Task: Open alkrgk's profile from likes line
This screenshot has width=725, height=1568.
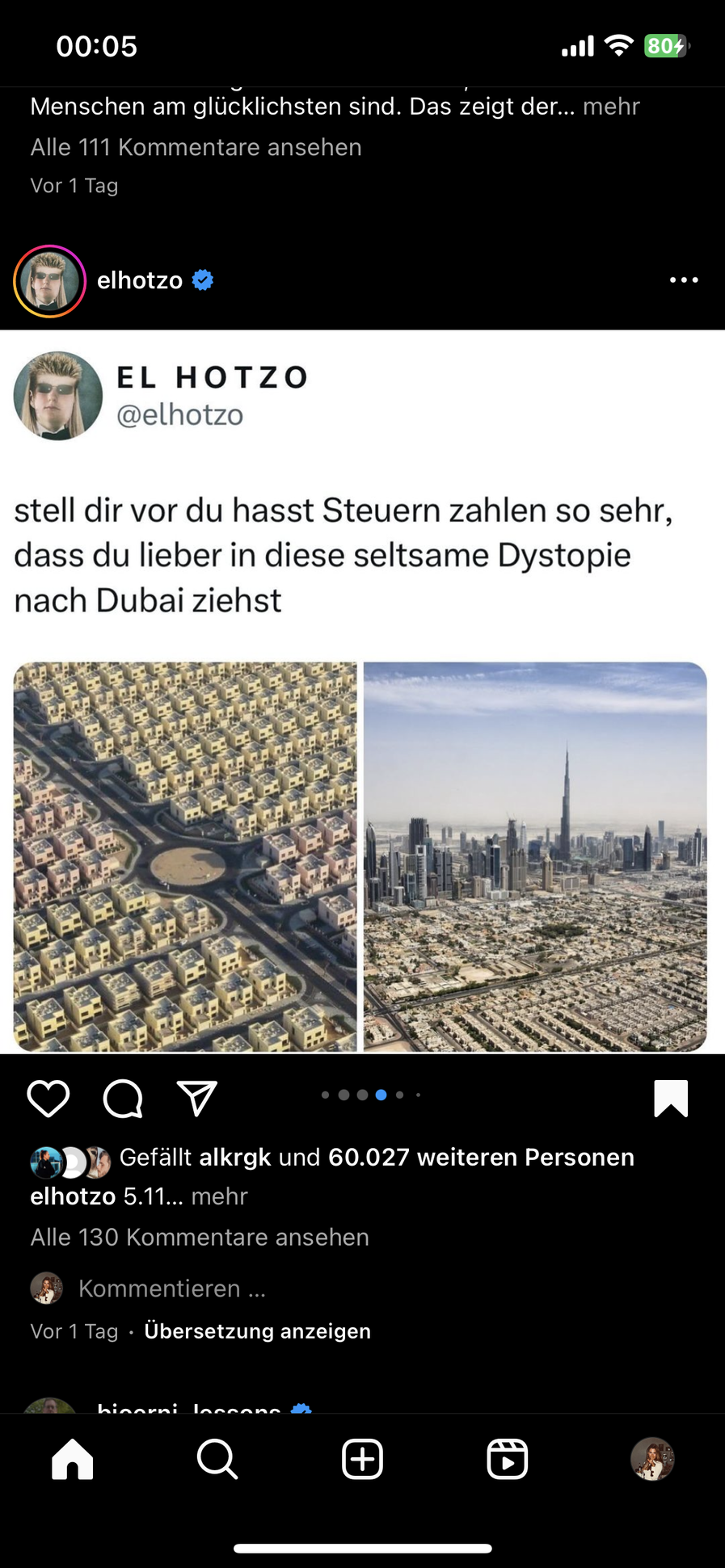Action: point(234,1158)
